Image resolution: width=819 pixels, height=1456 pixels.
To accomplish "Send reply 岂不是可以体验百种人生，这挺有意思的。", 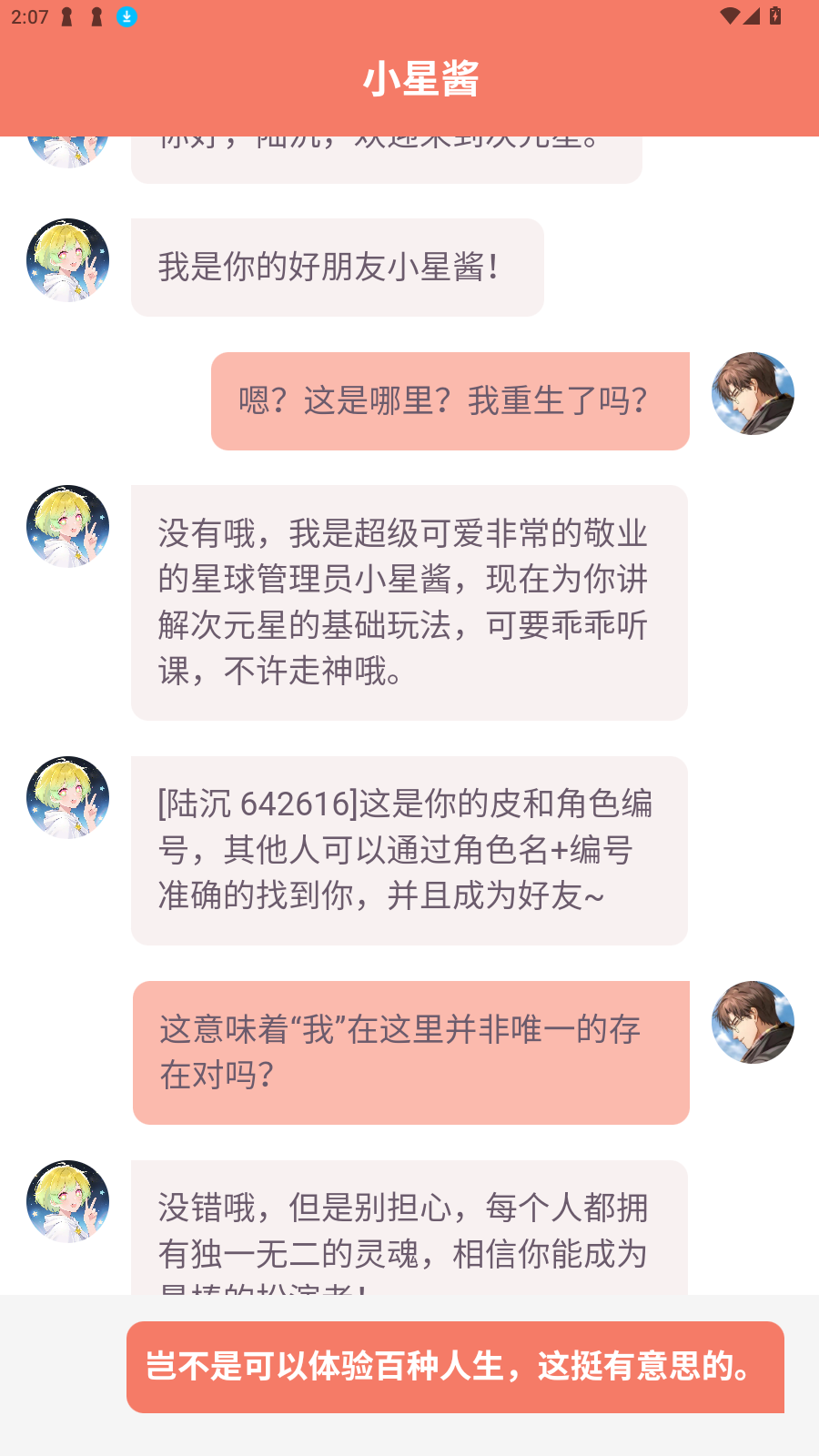I will pyautogui.click(x=455, y=1367).
